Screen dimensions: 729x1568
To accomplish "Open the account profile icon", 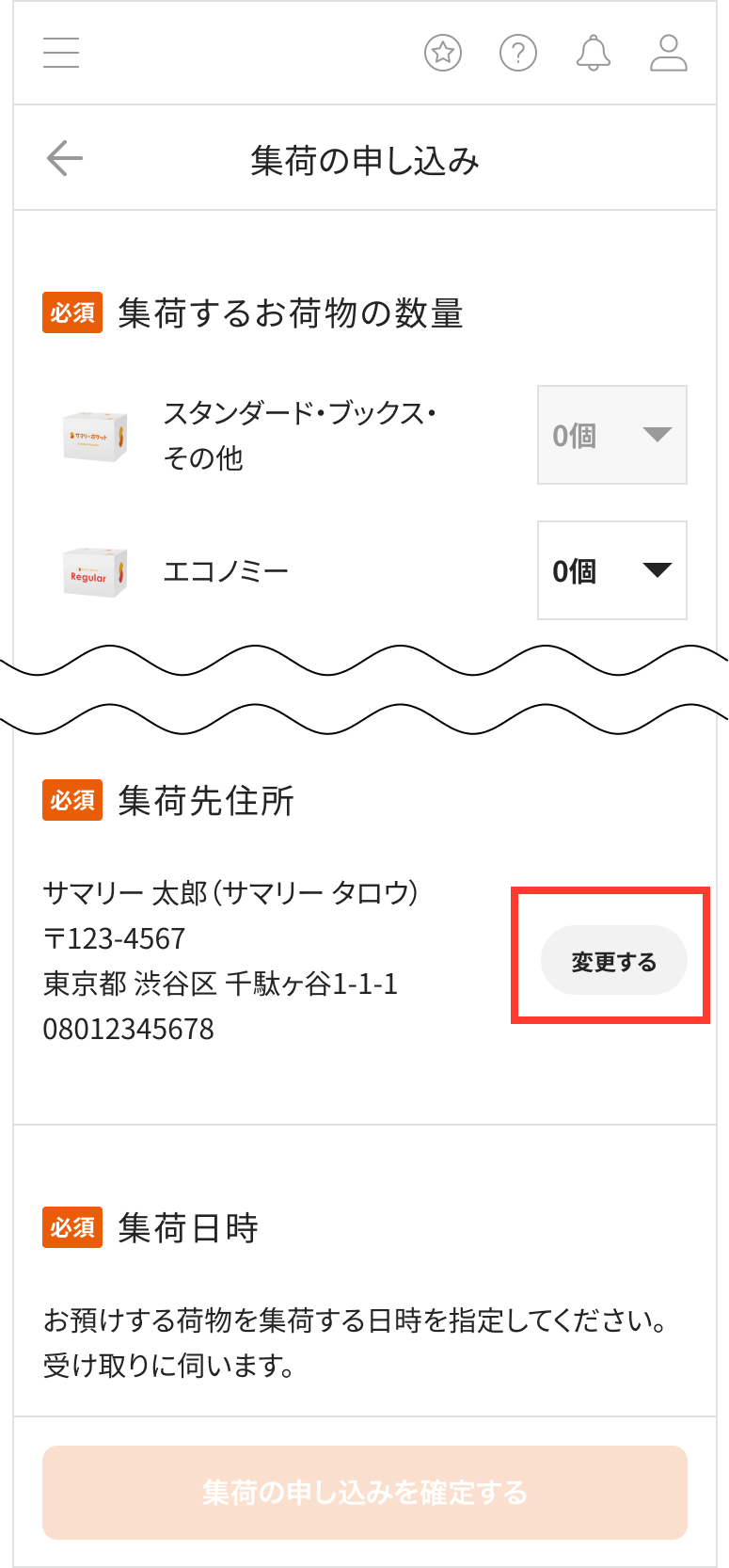I will [669, 53].
